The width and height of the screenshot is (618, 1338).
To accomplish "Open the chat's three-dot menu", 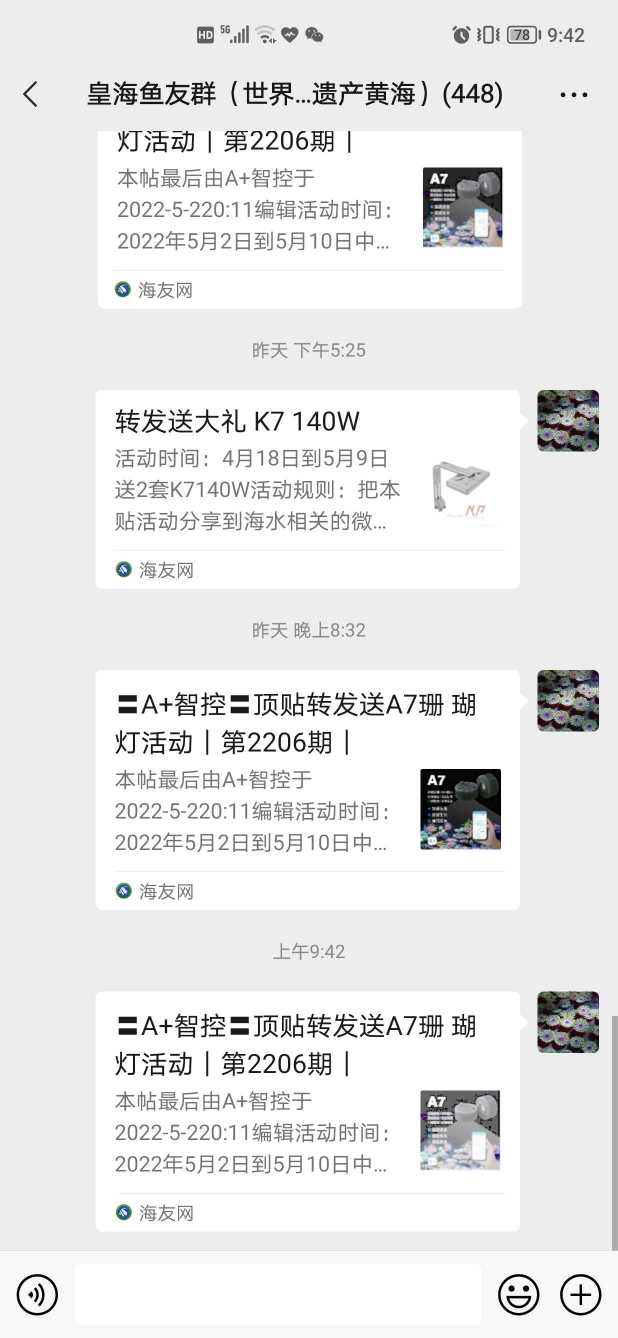I will click(x=574, y=95).
